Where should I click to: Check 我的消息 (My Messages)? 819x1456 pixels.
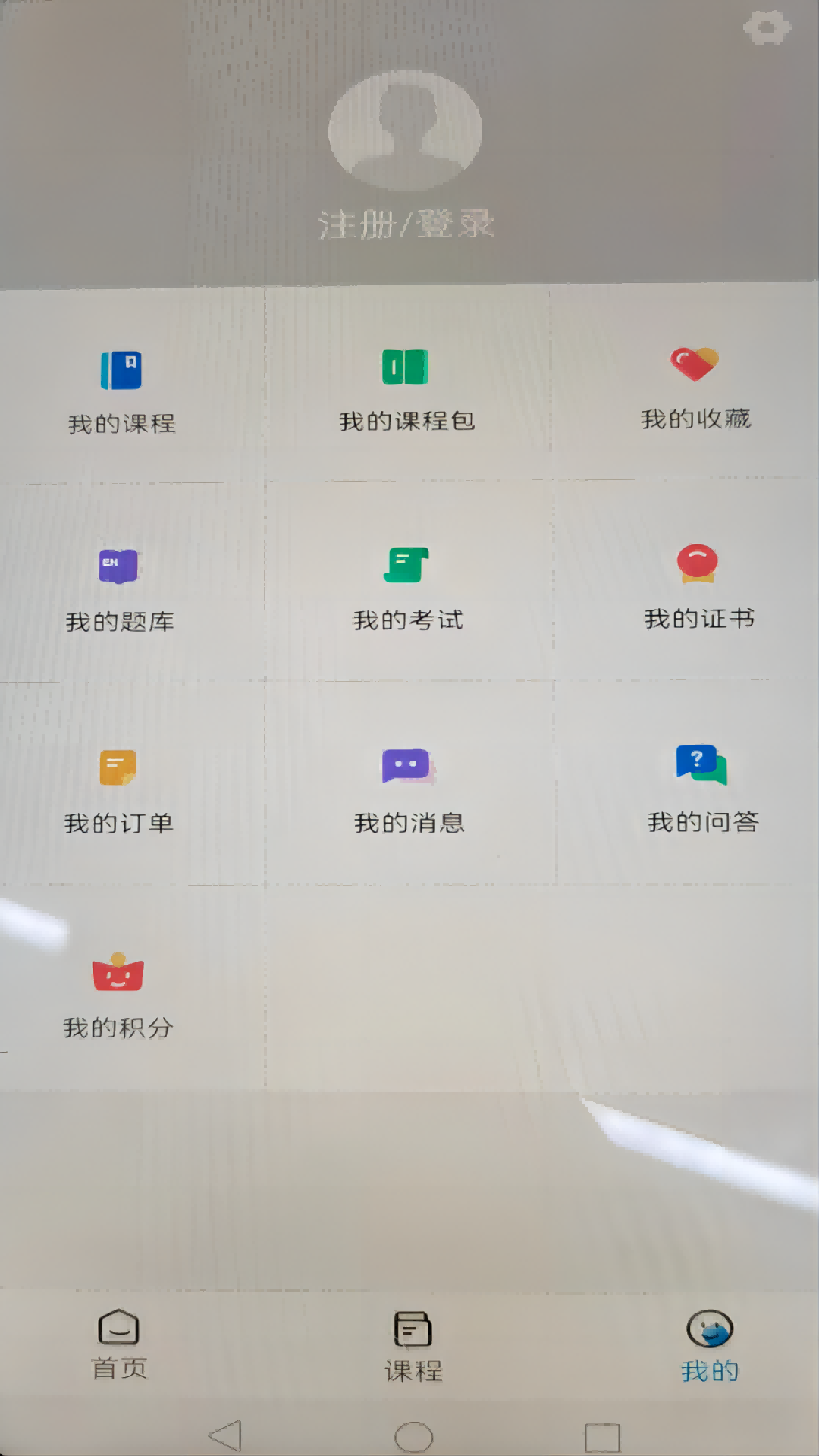[x=406, y=790]
